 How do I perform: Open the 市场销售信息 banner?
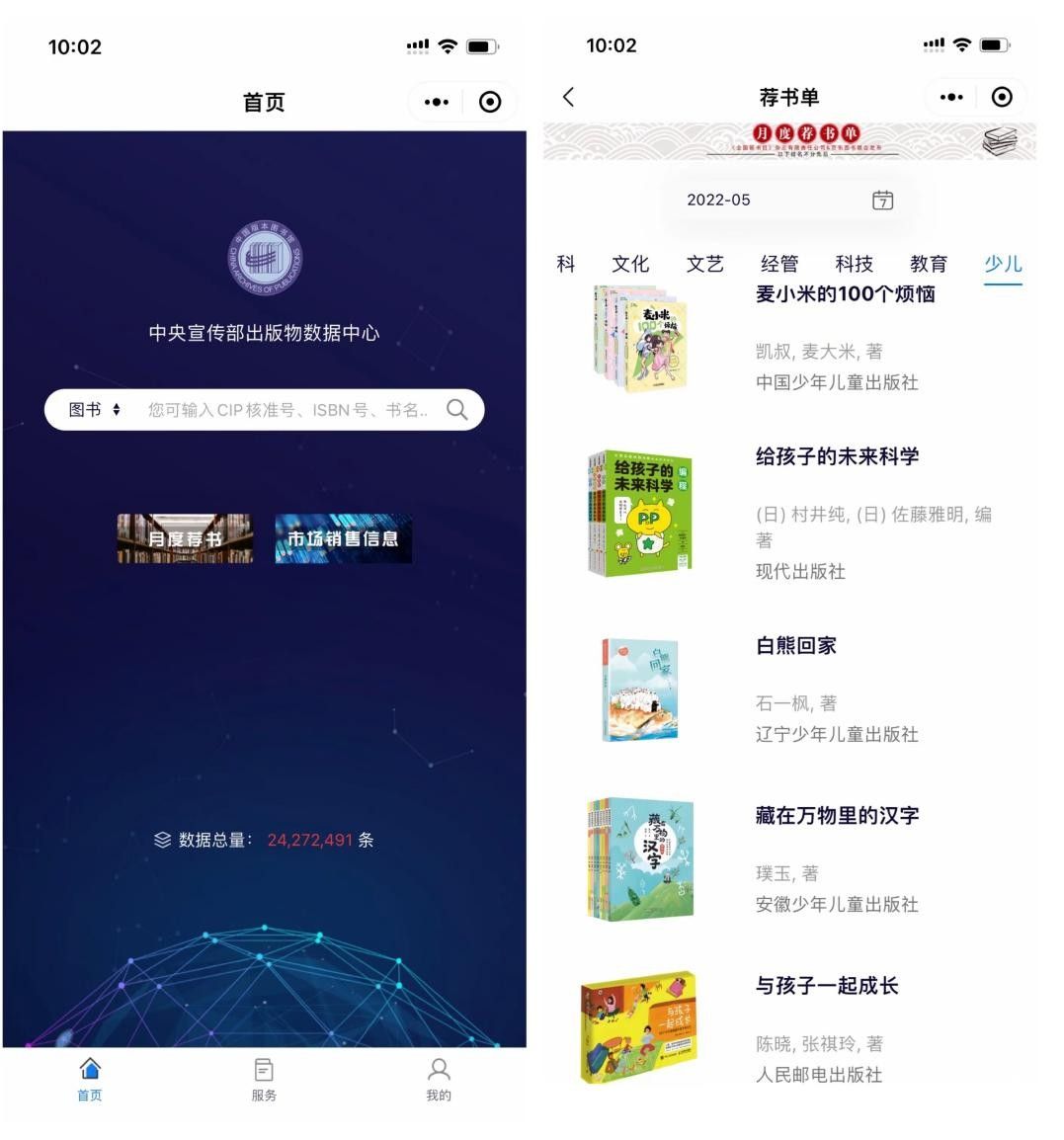(343, 538)
